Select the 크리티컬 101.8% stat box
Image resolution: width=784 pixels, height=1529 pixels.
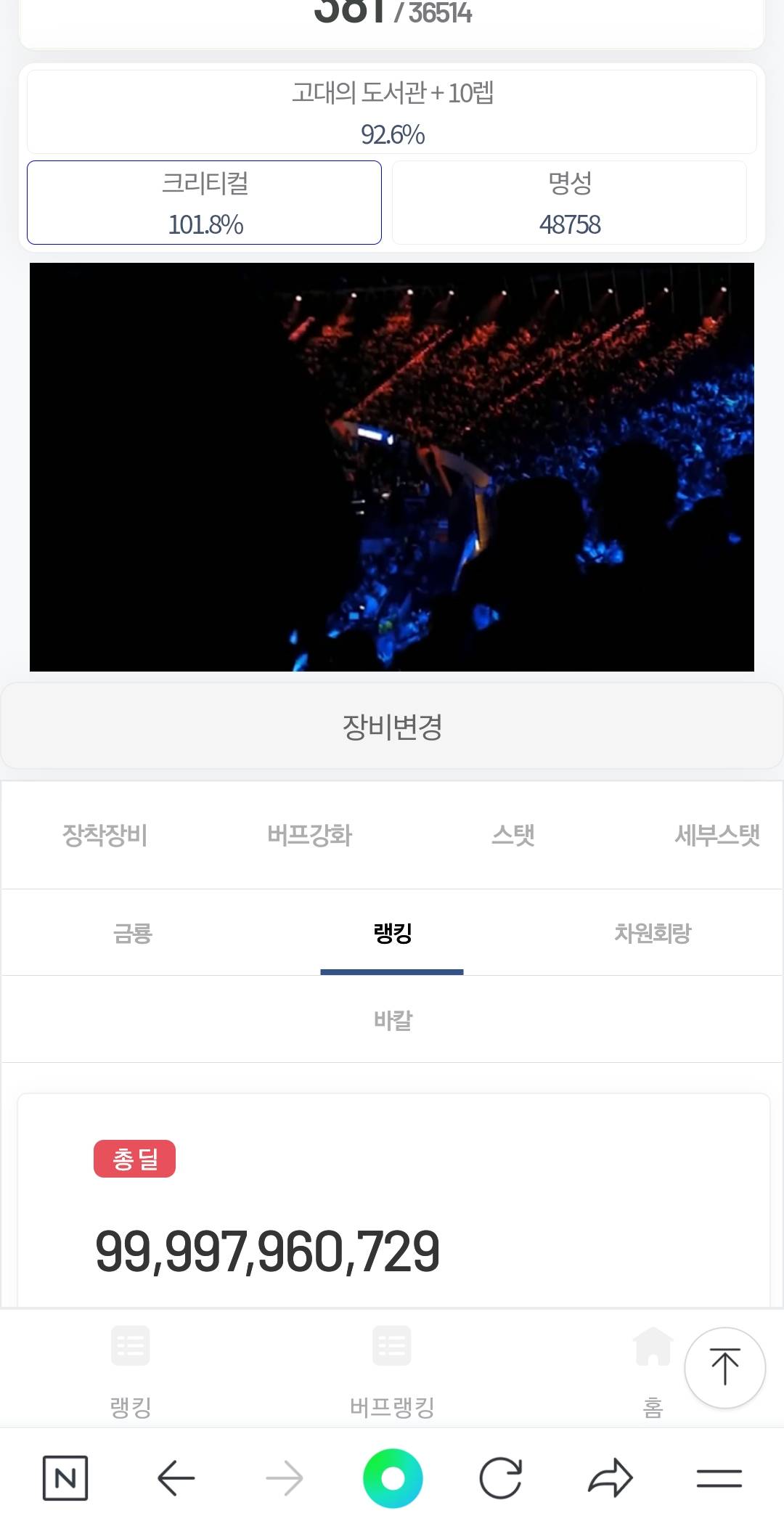(x=204, y=203)
